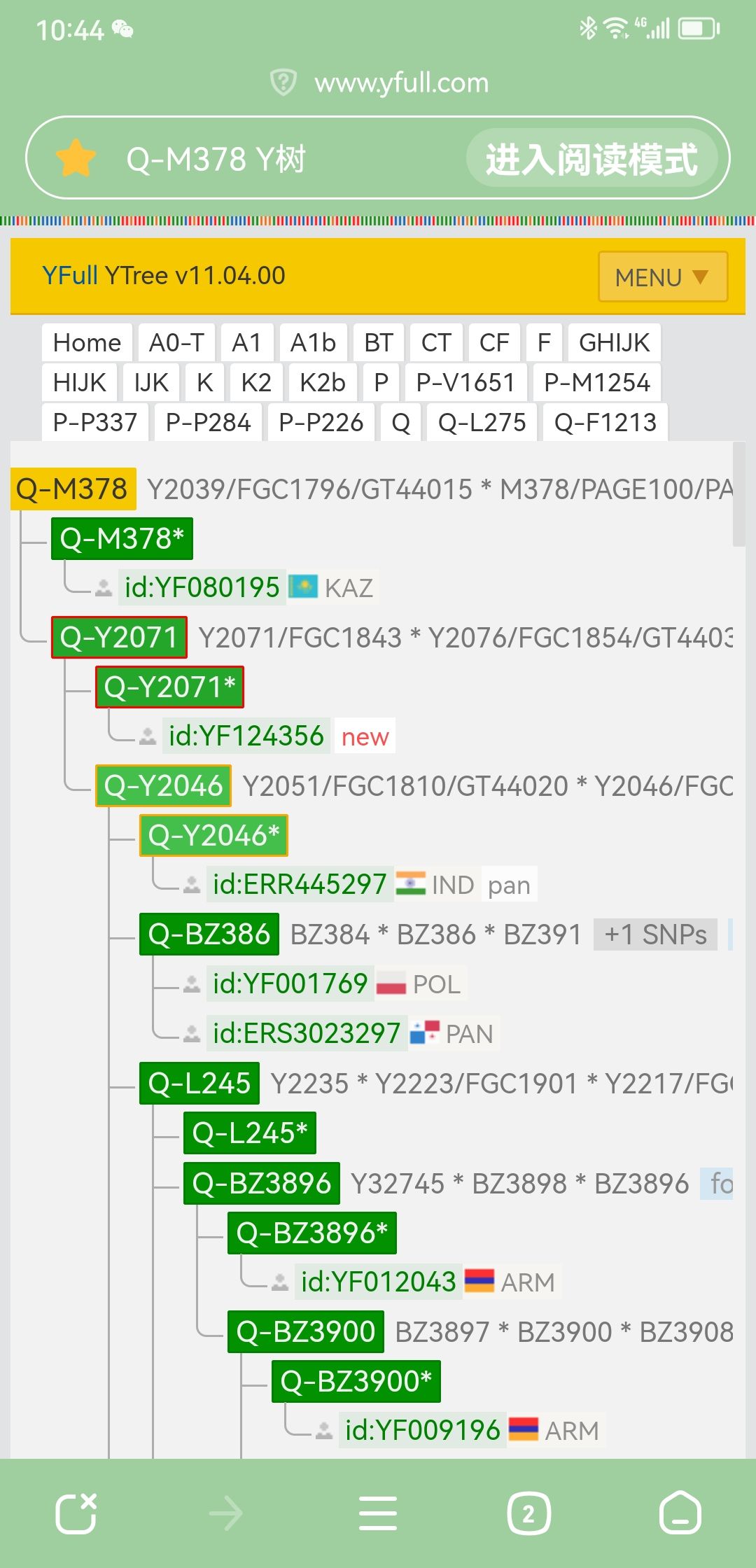Open the Q-BZ3896 branch
756x1568 pixels.
pyautogui.click(x=261, y=1183)
